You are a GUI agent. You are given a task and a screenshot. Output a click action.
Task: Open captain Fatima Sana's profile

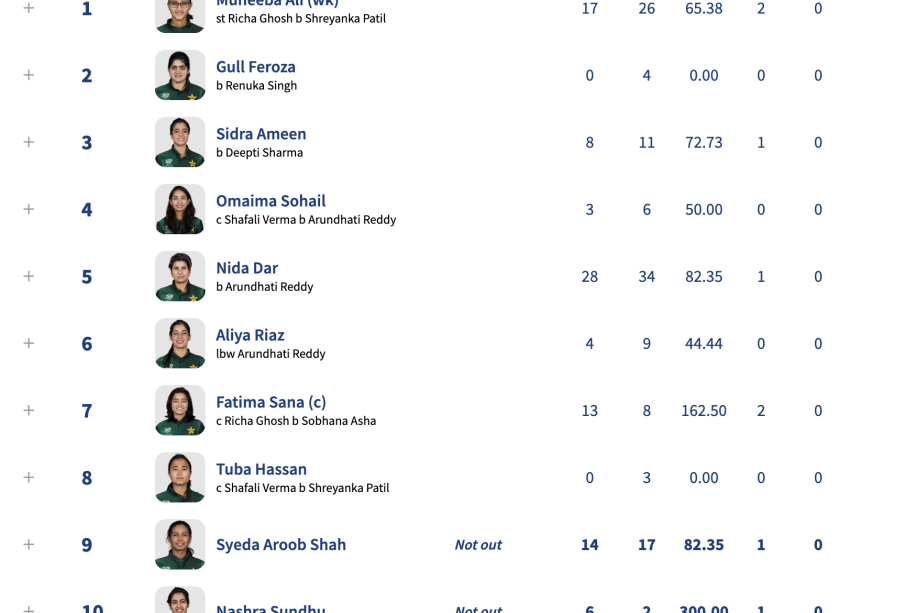(270, 402)
